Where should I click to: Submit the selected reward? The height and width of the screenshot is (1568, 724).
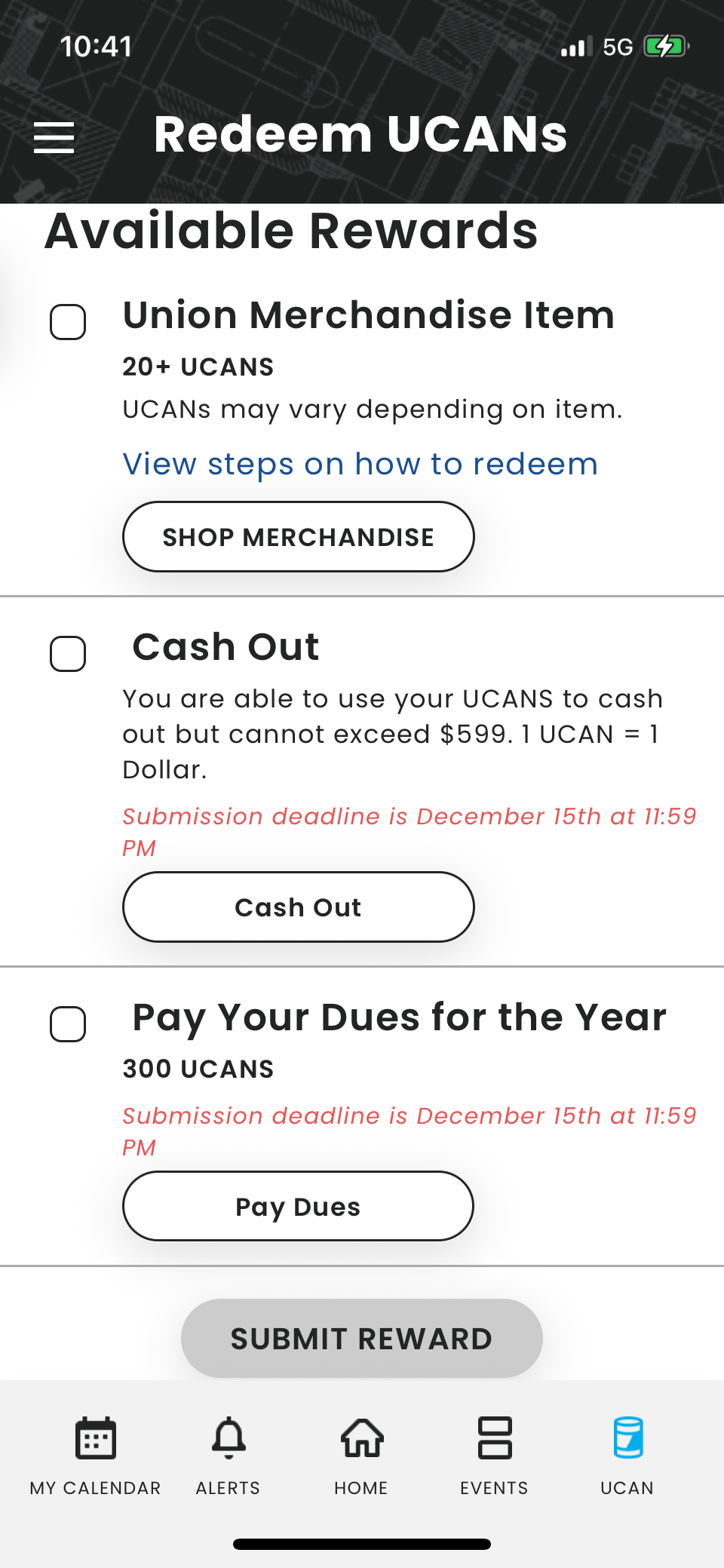(x=361, y=1339)
